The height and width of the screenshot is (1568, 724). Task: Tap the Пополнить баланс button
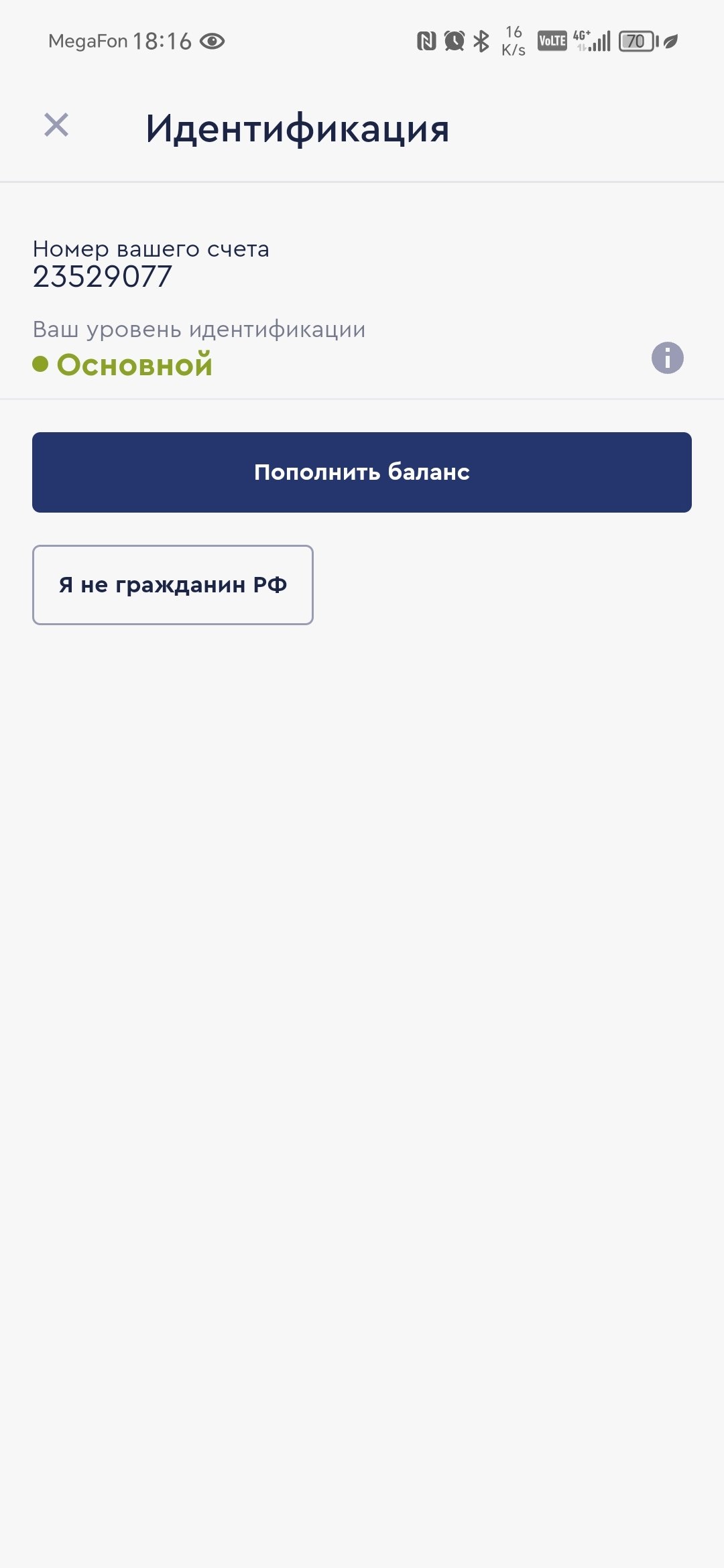(x=362, y=472)
